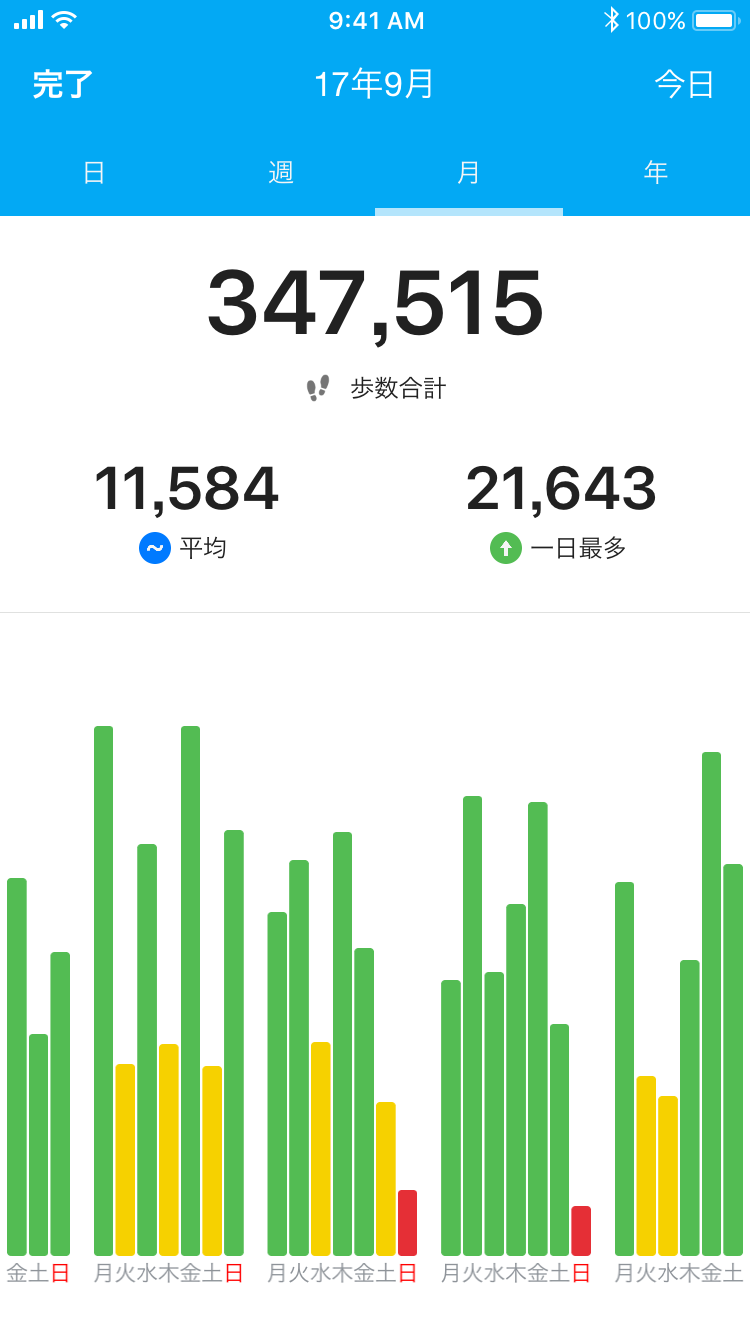750x1334 pixels.
Task: Switch to the 年 (year) tab
Action: tap(656, 172)
